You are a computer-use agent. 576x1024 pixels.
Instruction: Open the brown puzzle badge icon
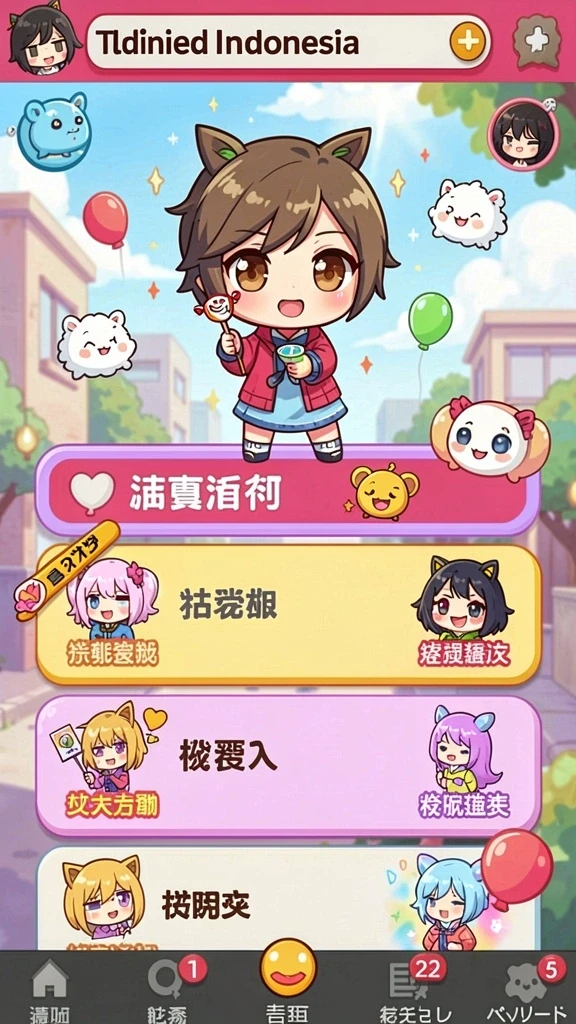(537, 42)
